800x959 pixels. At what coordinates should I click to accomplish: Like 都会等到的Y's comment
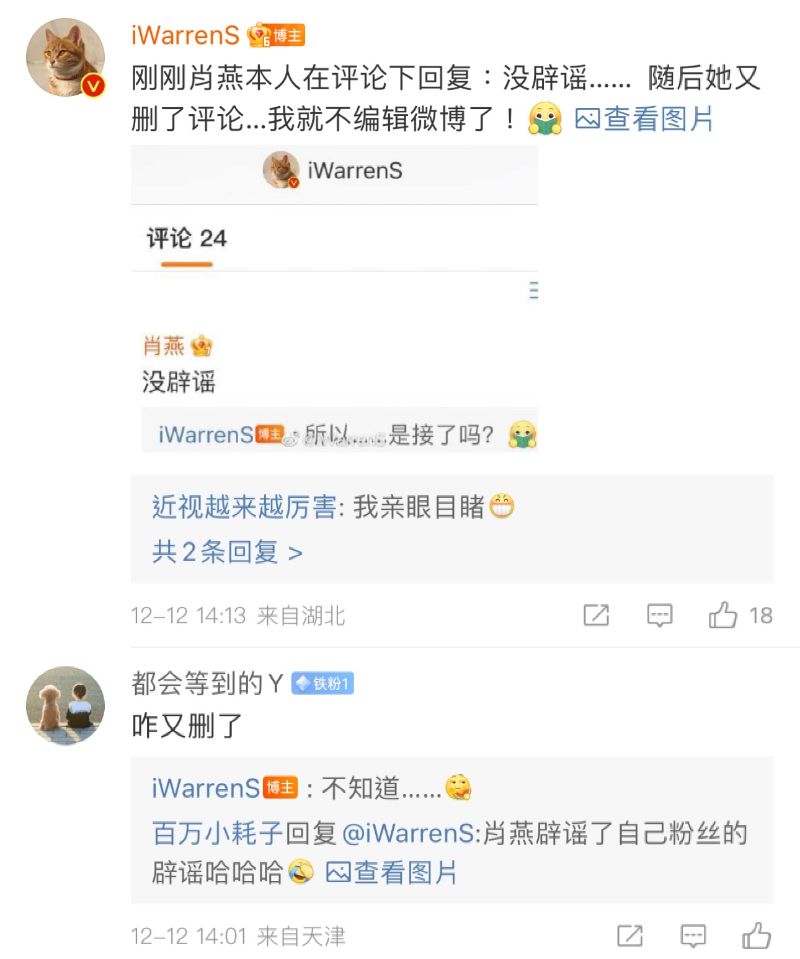coord(756,937)
